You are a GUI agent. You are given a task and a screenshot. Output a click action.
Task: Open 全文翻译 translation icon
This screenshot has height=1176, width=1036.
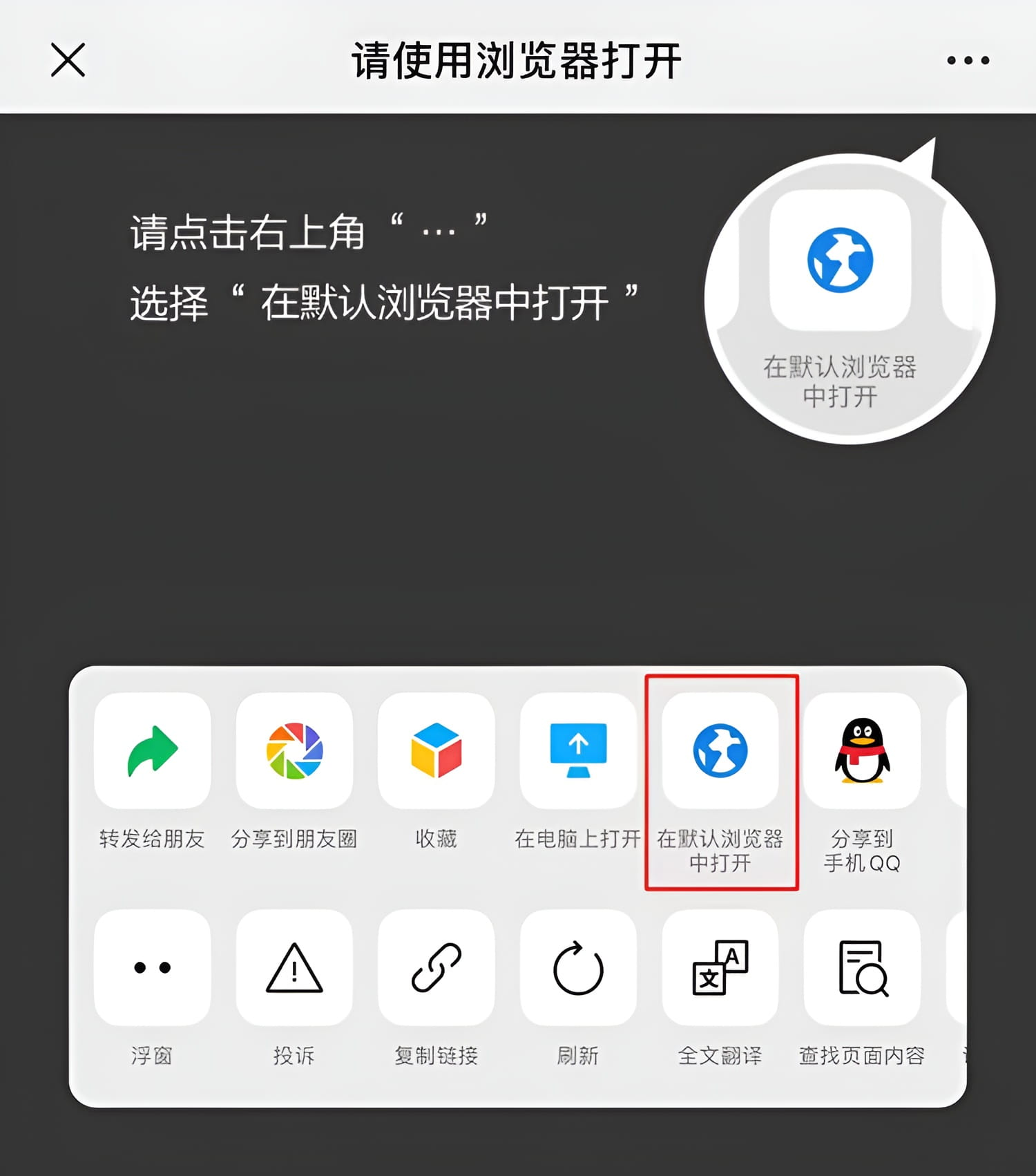point(720,967)
